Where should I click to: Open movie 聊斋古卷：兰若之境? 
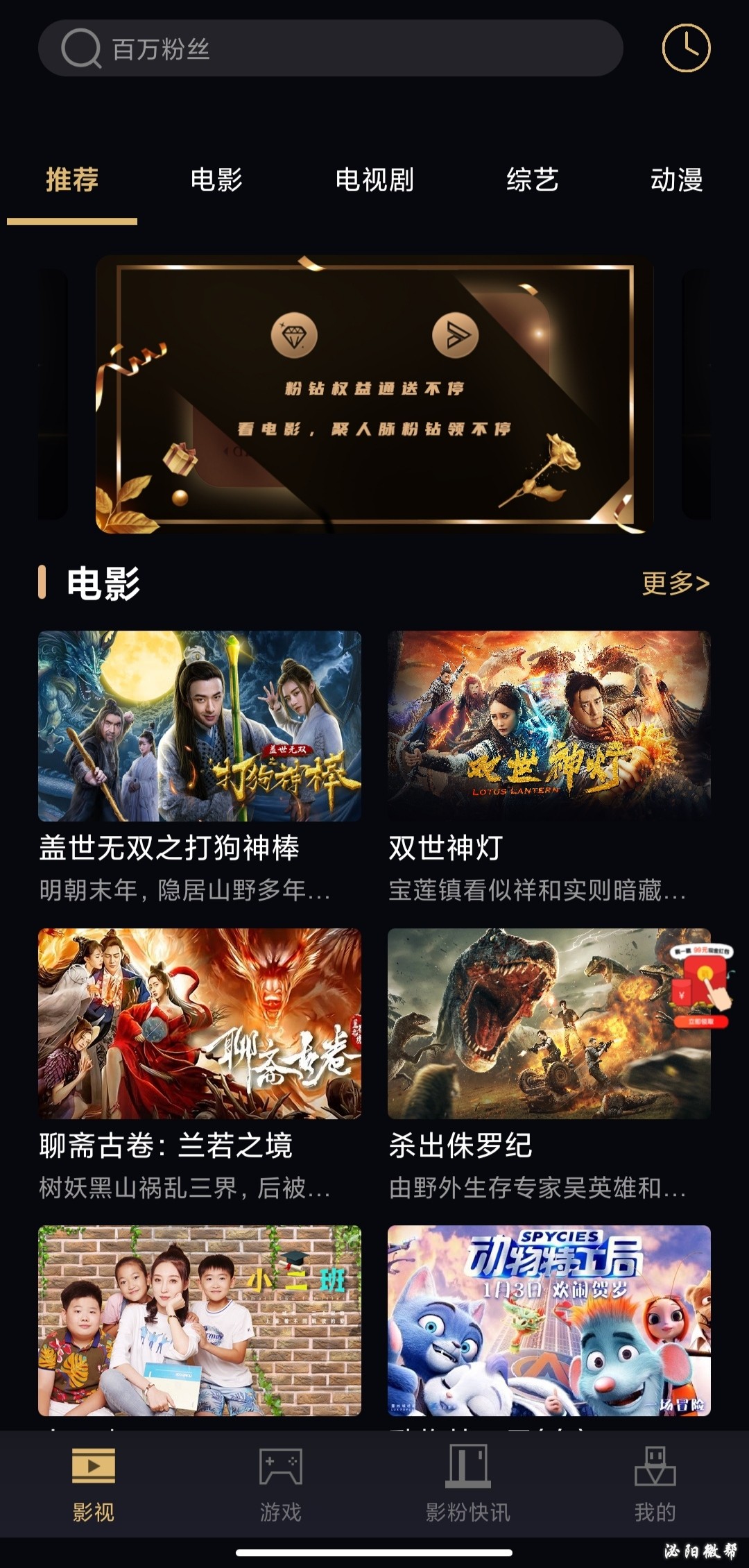tap(200, 1023)
